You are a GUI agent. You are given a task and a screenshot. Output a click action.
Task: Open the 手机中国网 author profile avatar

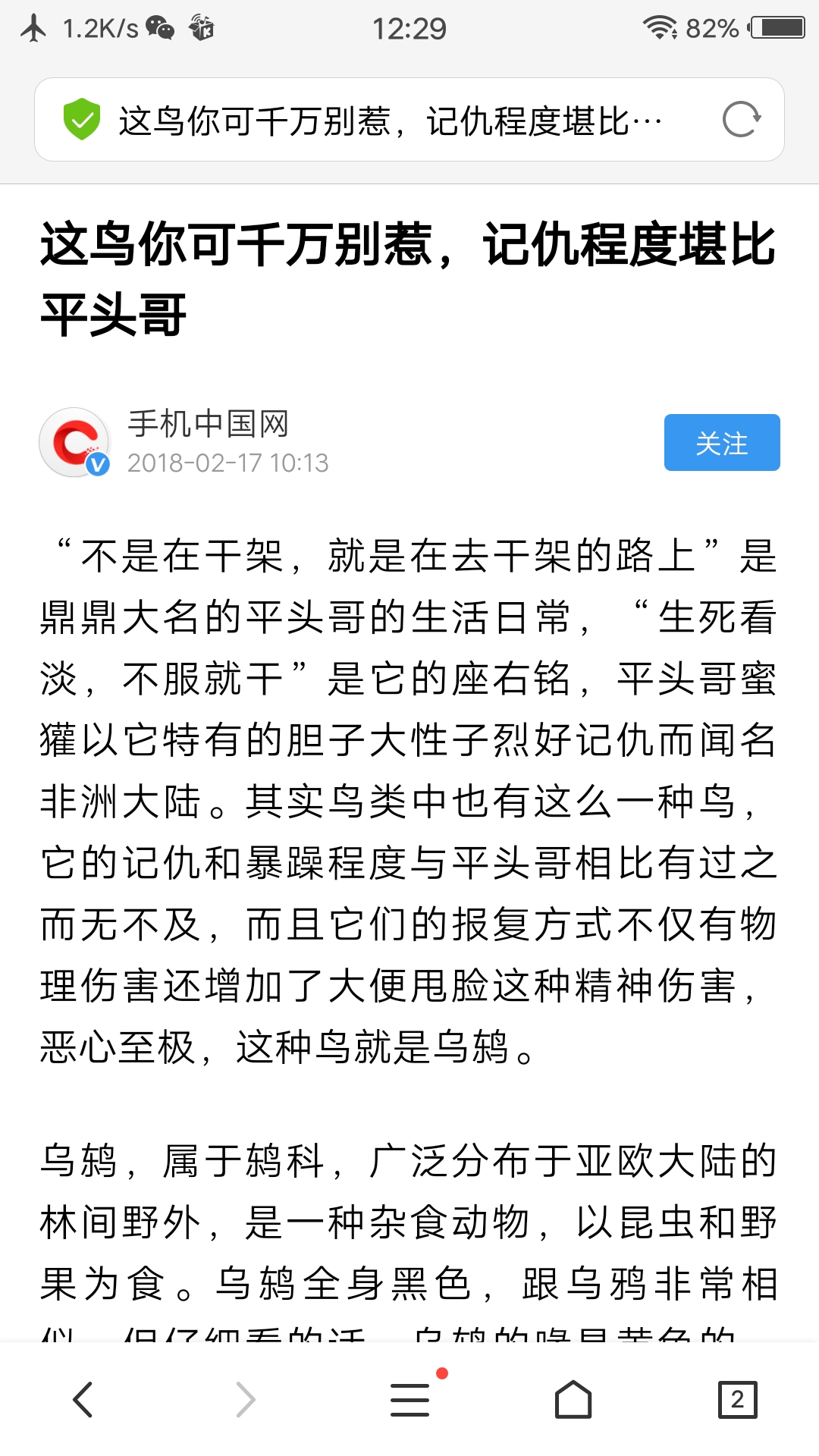[74, 443]
